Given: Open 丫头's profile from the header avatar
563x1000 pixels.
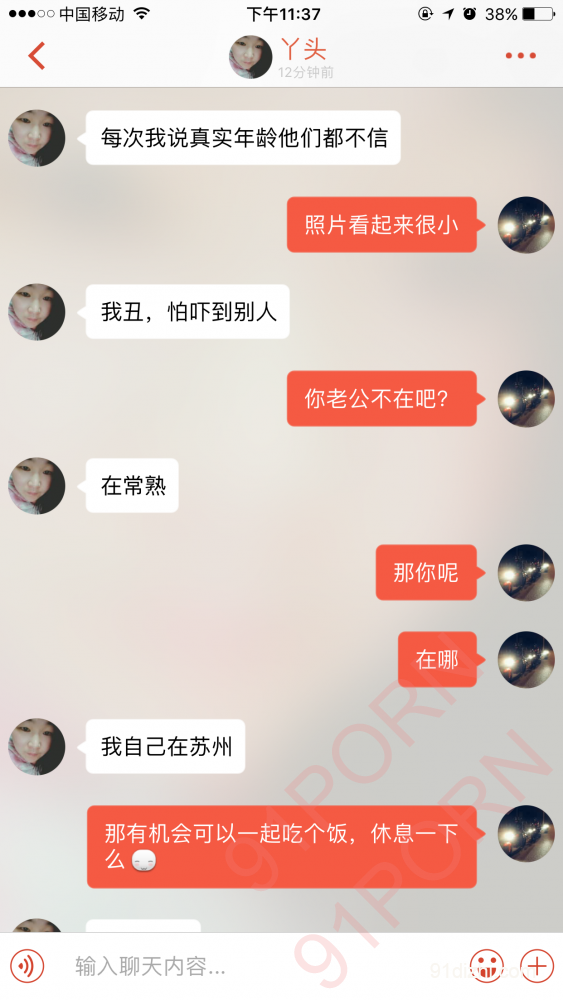Looking at the screenshot, I should click(x=251, y=57).
